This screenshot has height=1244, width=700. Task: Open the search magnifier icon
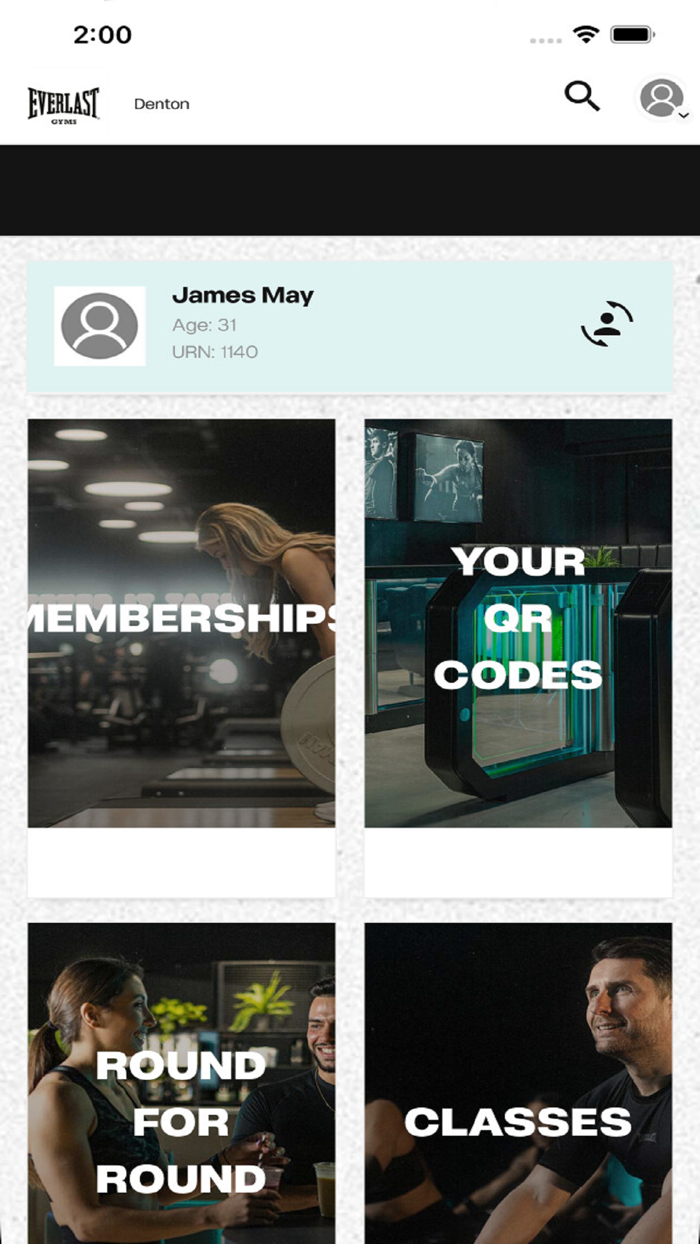pos(582,96)
